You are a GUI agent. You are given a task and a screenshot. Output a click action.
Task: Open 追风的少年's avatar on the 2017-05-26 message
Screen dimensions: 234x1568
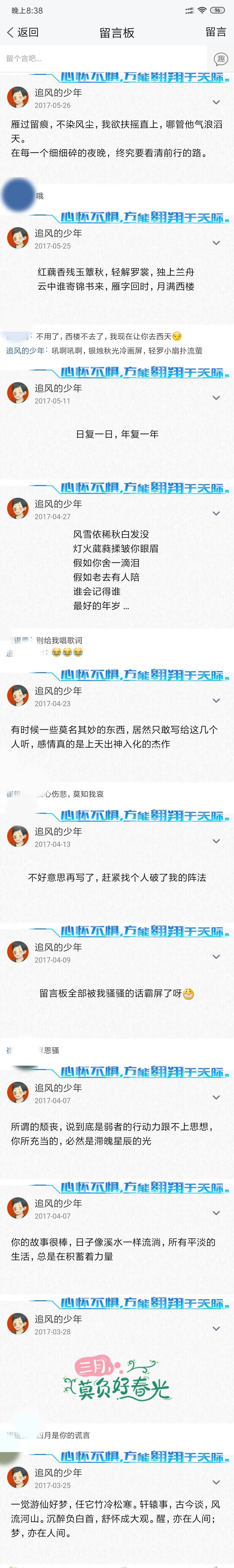[18, 97]
